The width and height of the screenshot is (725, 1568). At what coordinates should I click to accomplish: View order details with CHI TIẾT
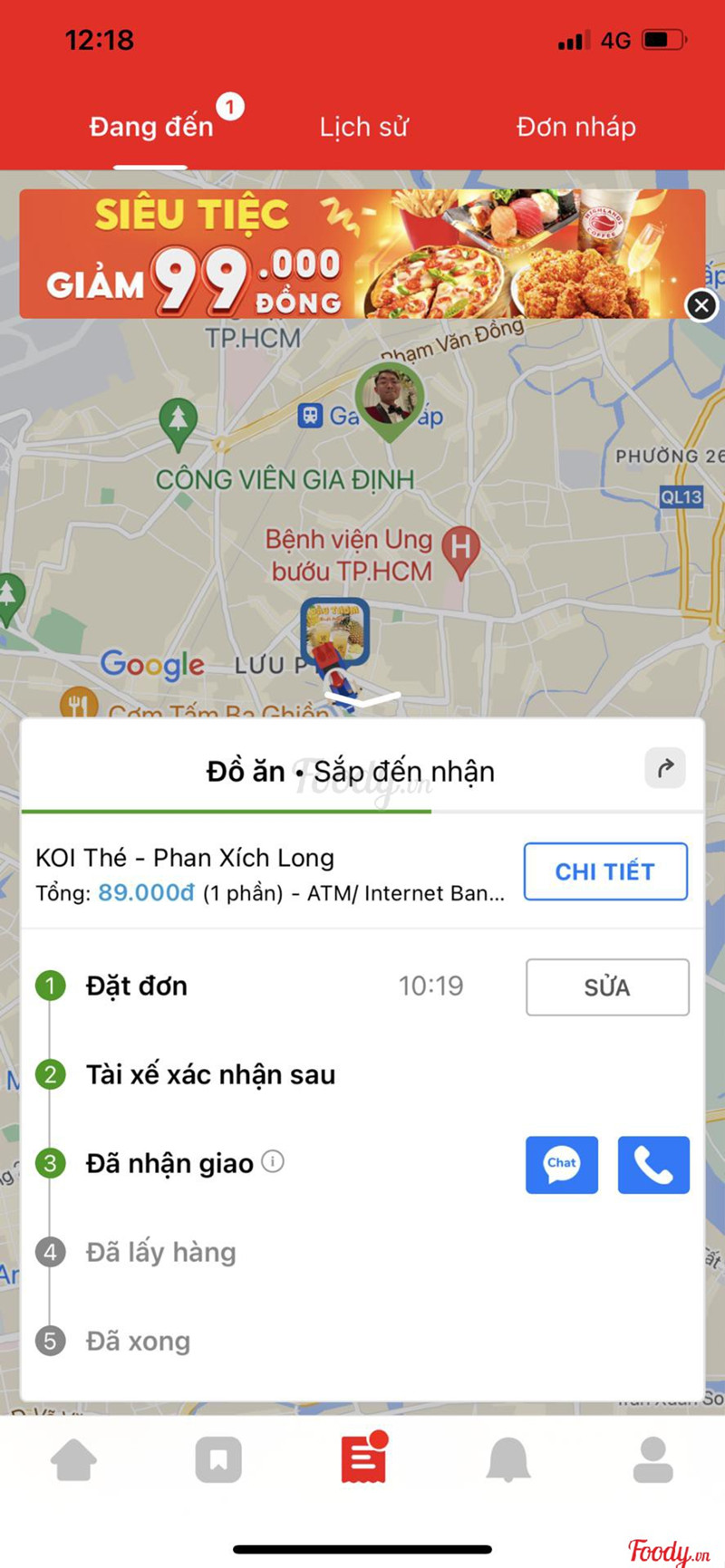coord(605,871)
